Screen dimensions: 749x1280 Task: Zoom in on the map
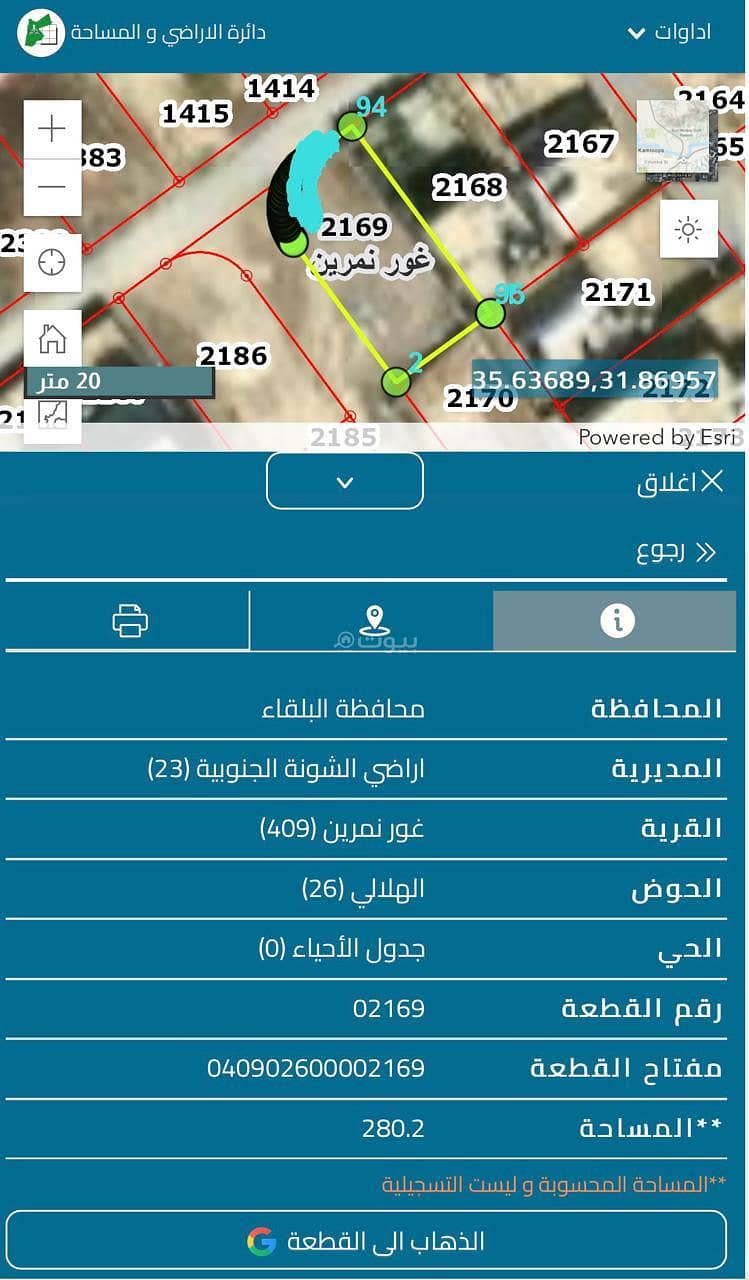pos(52,129)
